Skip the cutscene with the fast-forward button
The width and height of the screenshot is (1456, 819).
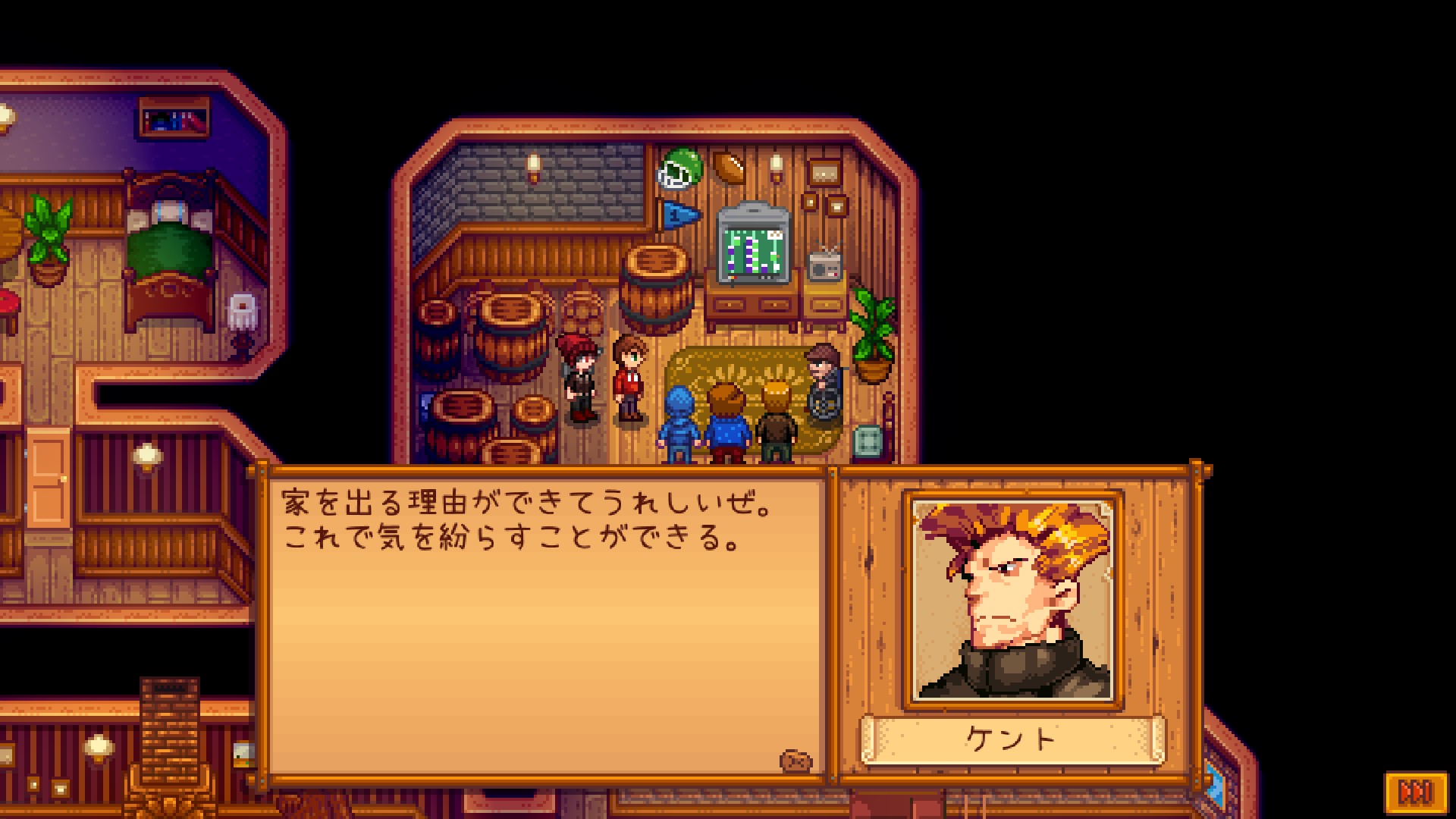coord(1415,793)
